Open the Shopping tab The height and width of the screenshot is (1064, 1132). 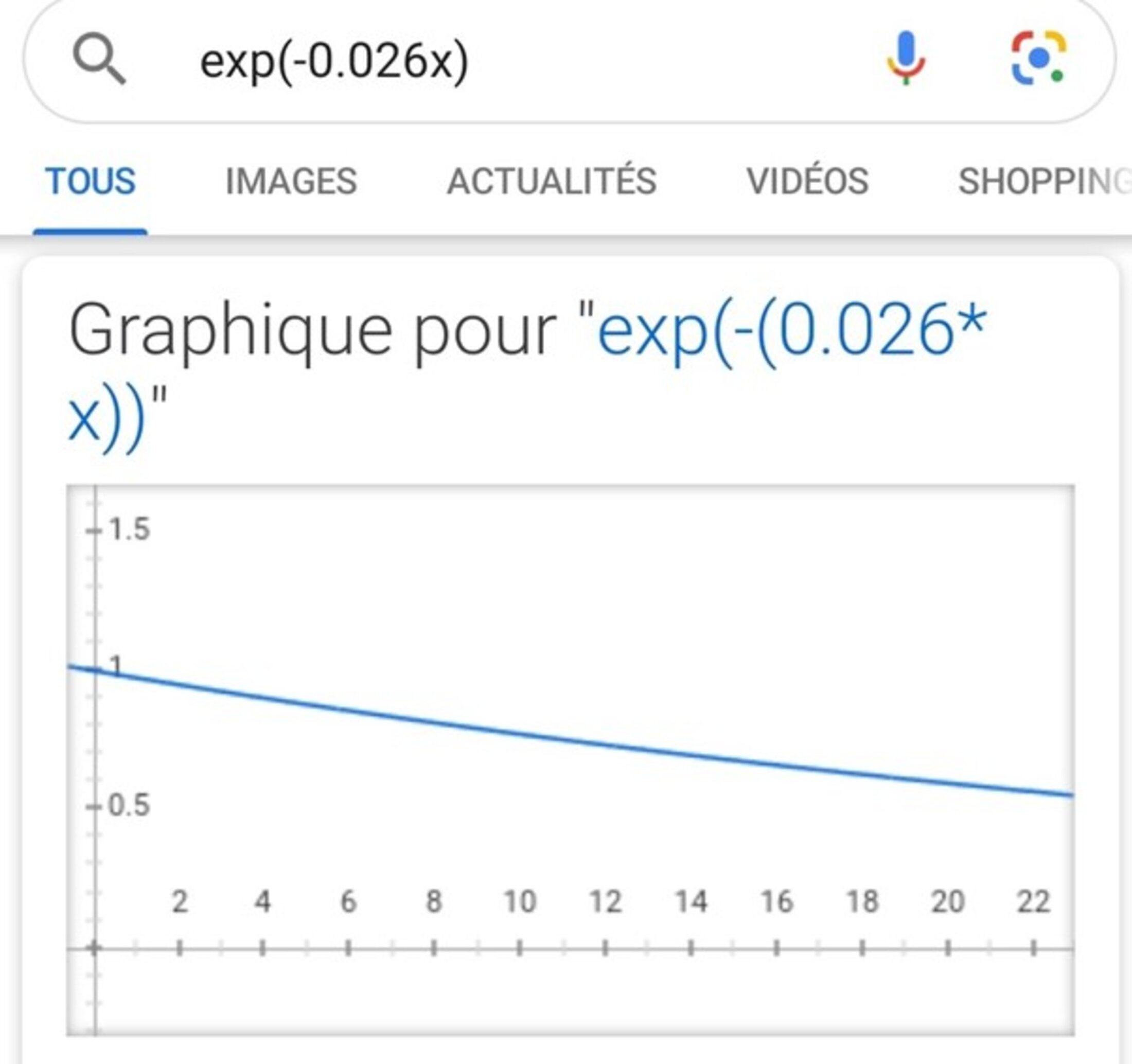click(1042, 182)
